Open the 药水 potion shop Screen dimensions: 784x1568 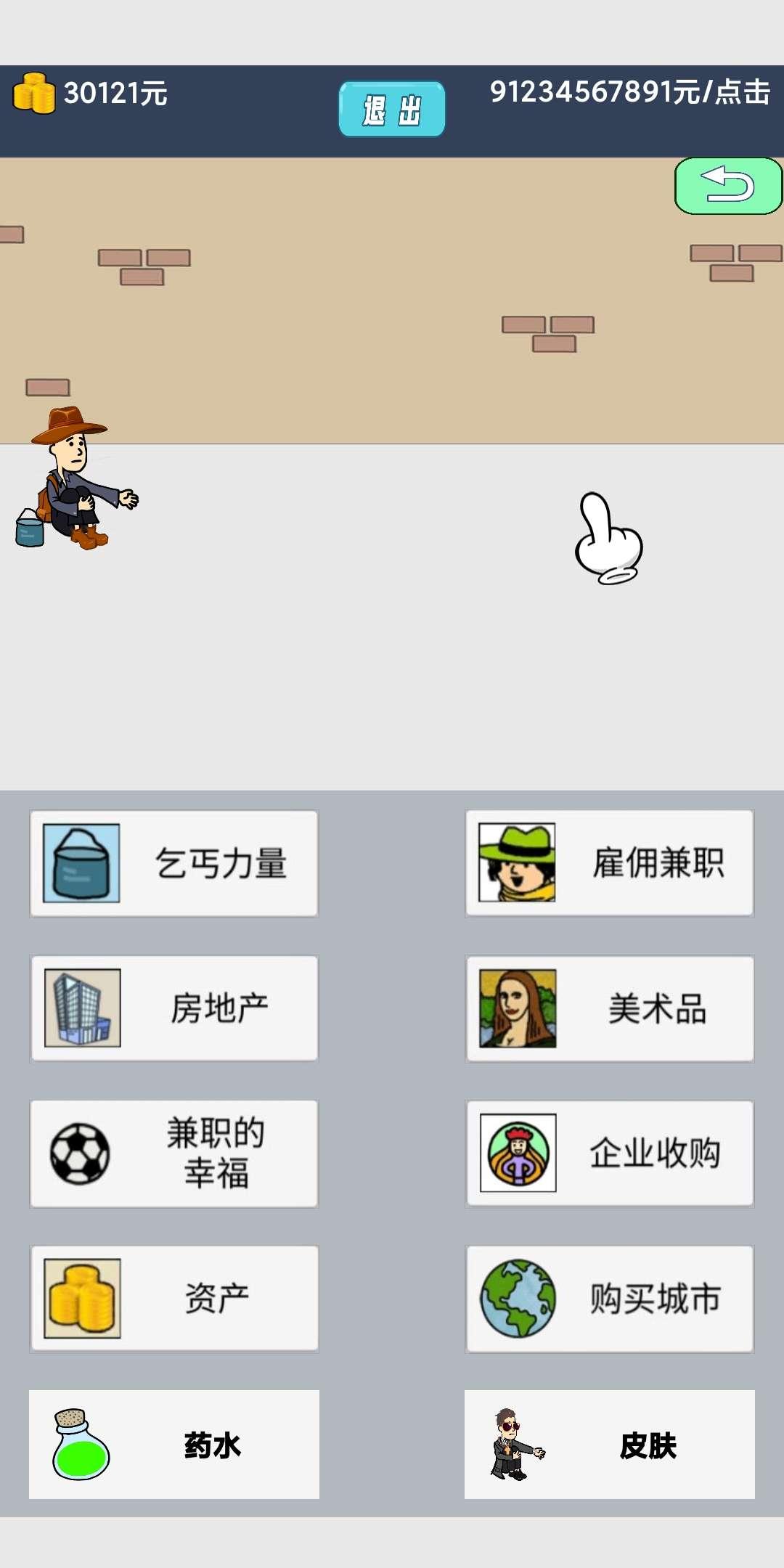click(x=174, y=1445)
